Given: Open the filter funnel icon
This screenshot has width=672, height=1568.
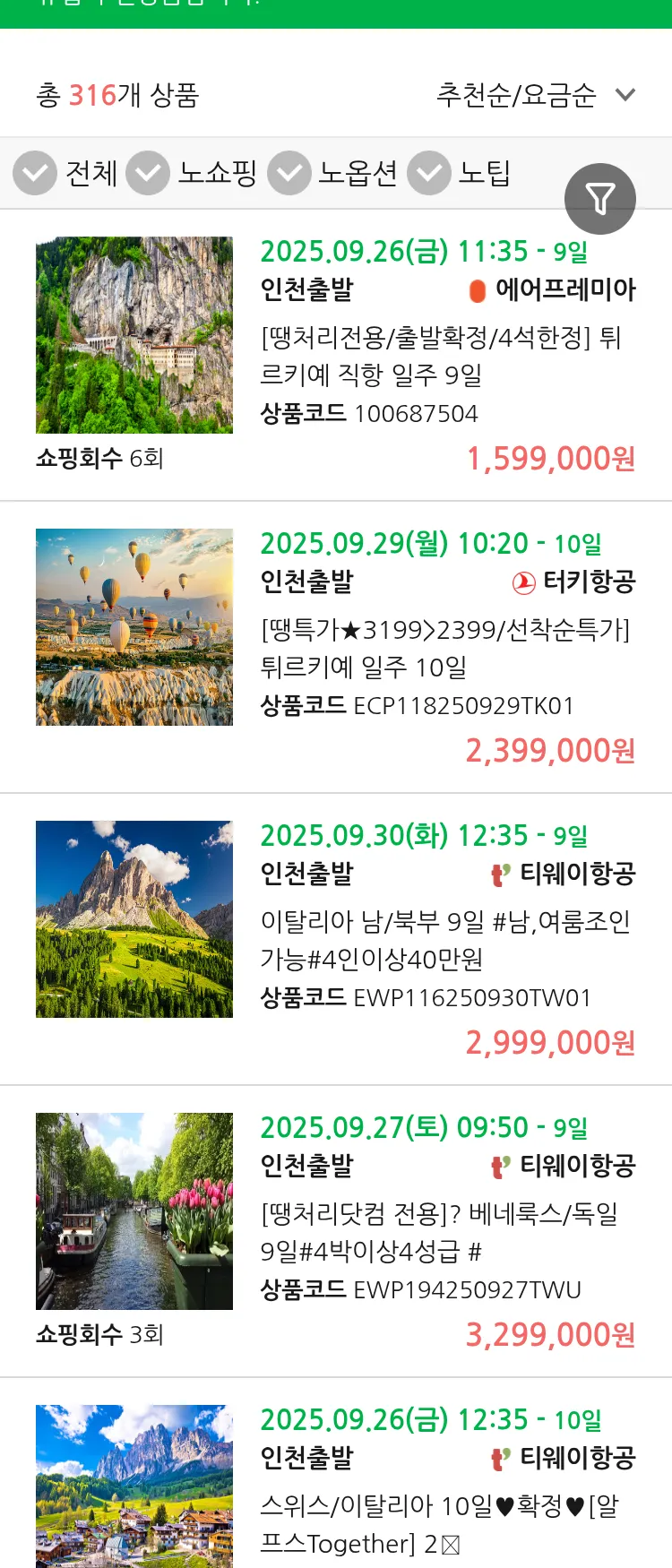Looking at the screenshot, I should 600,198.
